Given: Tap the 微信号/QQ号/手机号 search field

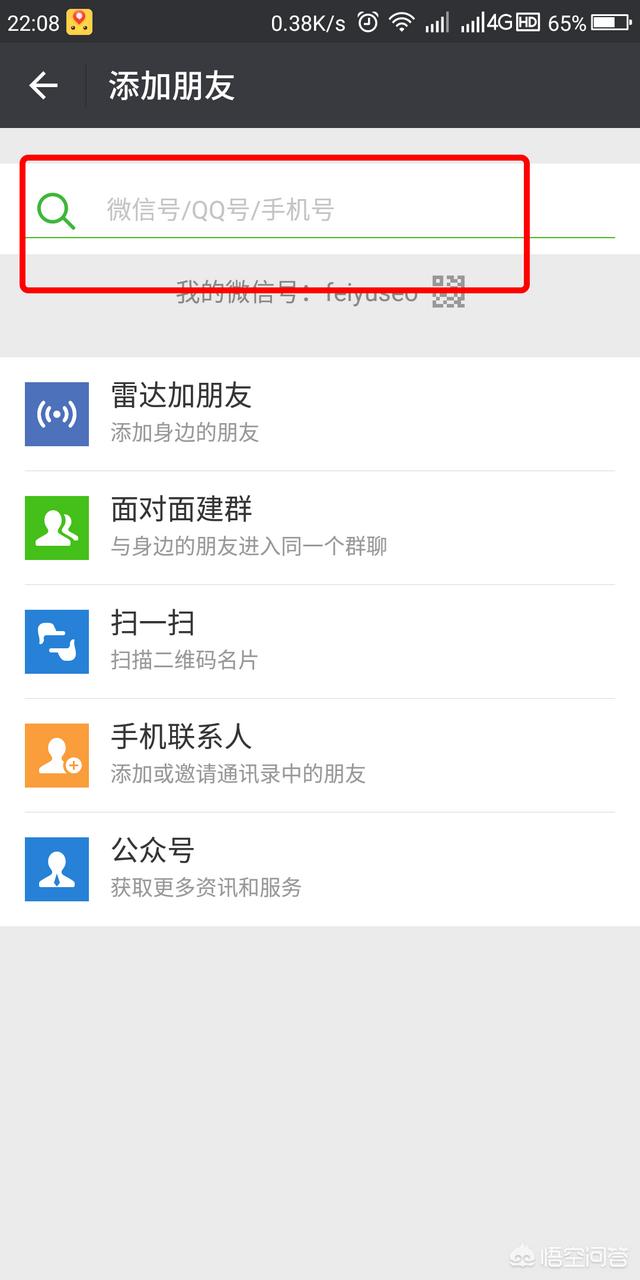Looking at the screenshot, I should [x=320, y=209].
